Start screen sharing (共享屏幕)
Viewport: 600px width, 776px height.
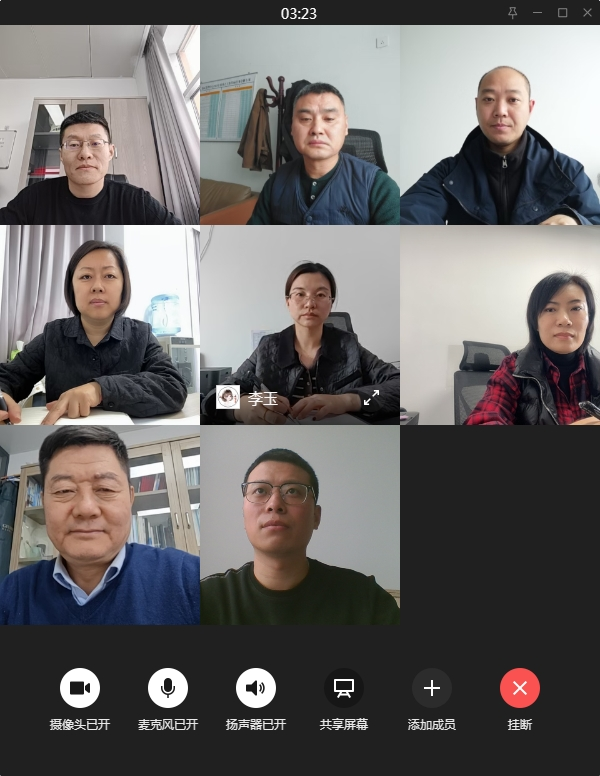344,688
